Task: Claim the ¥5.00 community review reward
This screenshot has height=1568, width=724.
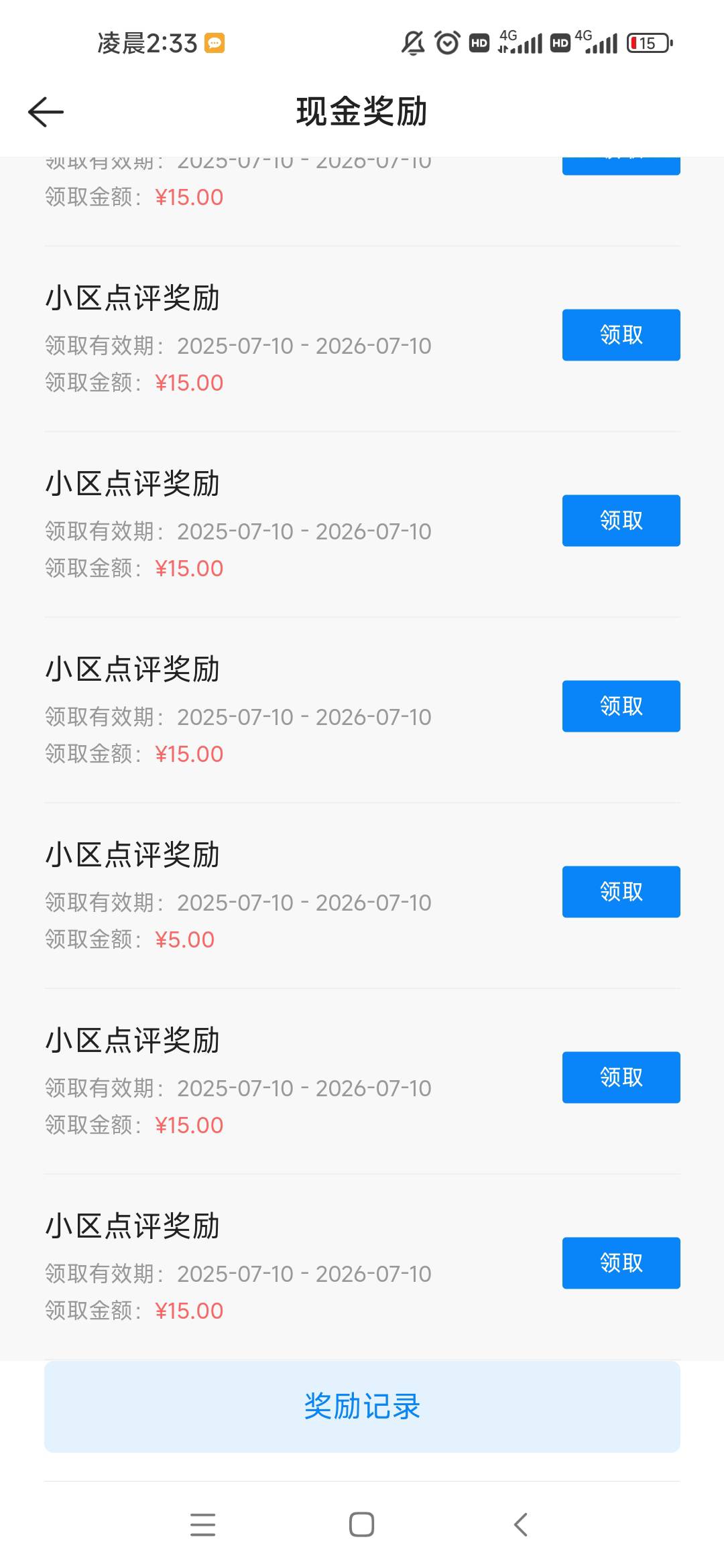Action: click(x=621, y=892)
